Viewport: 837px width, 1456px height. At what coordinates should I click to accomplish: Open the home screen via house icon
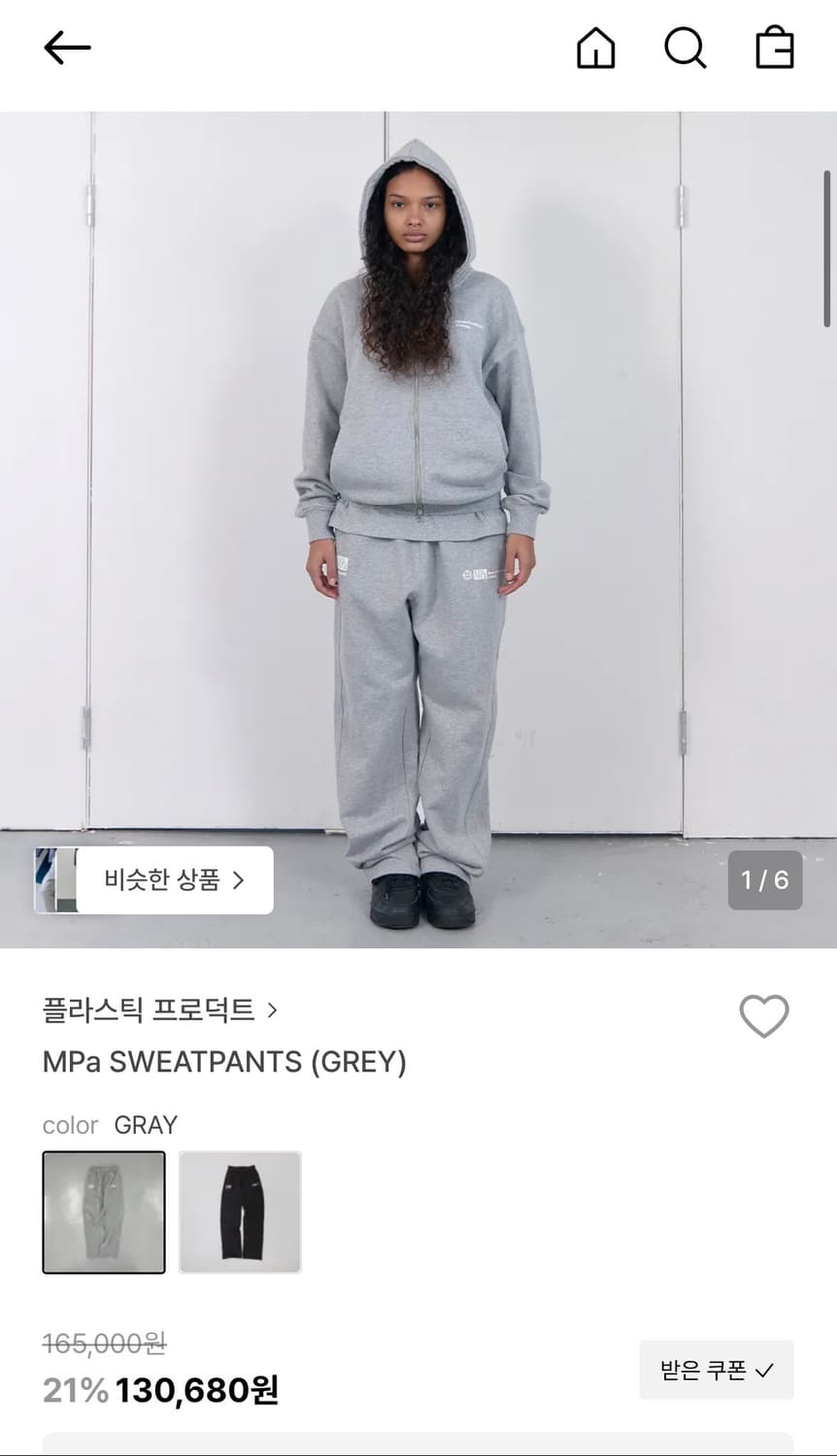(x=596, y=49)
